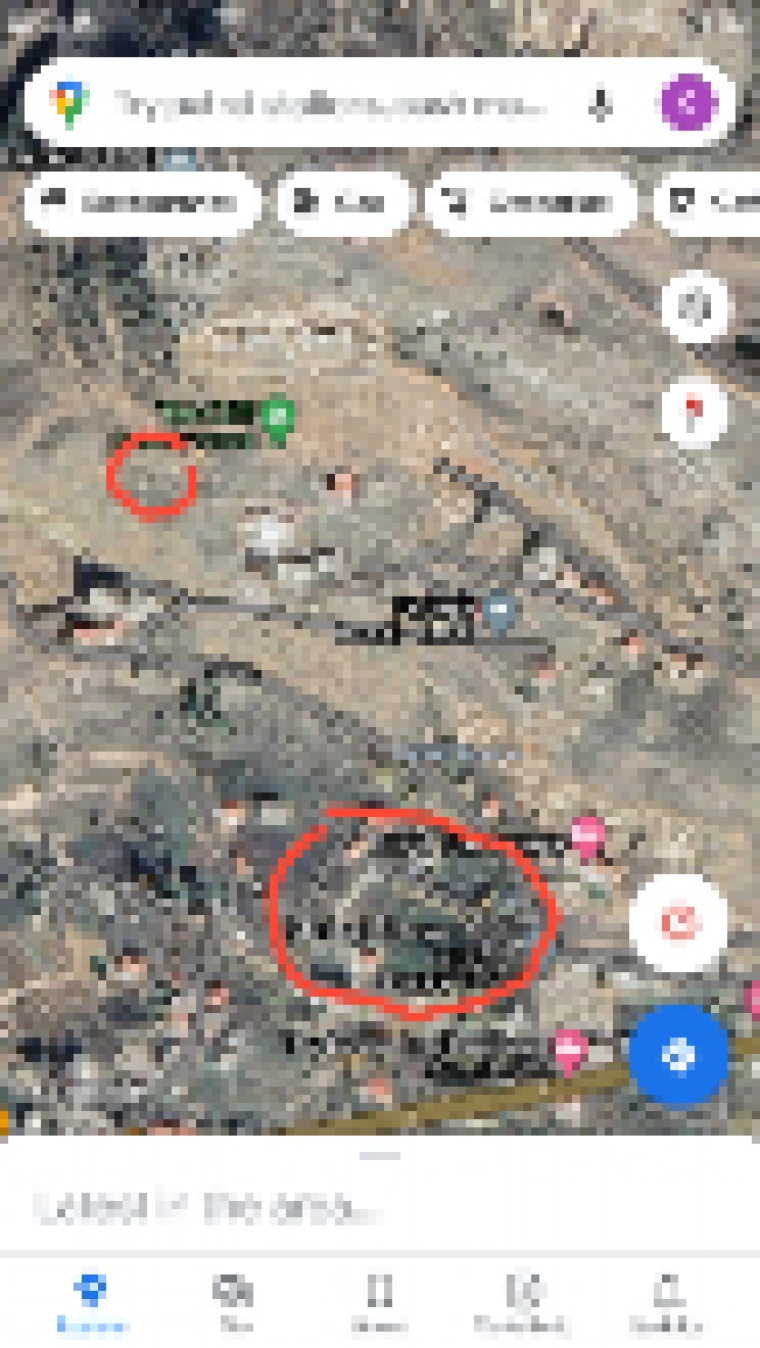Select the Groceries filter chip
Screen dimensions: 760x1348
pyautogui.click(x=530, y=203)
